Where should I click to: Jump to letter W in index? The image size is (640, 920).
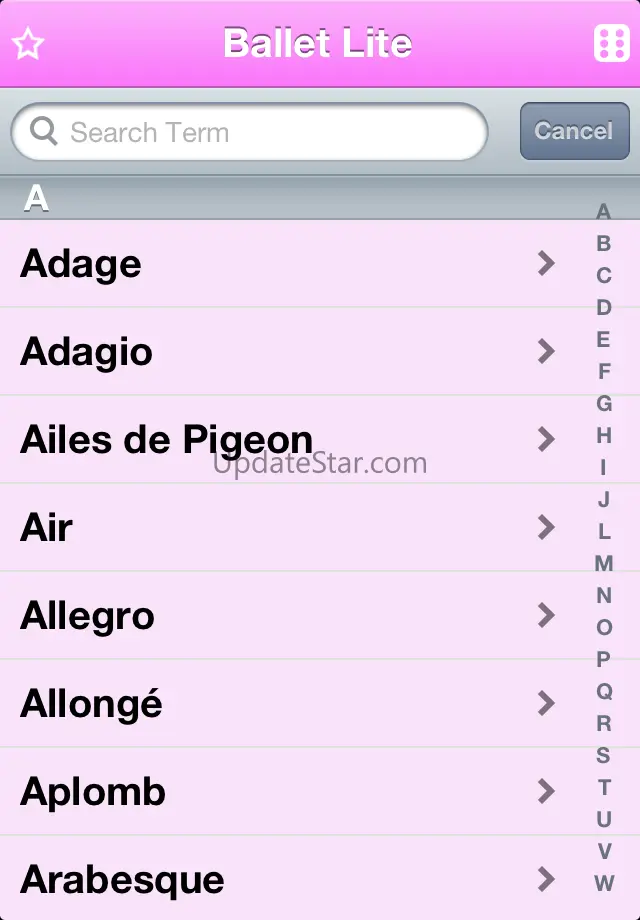(604, 883)
